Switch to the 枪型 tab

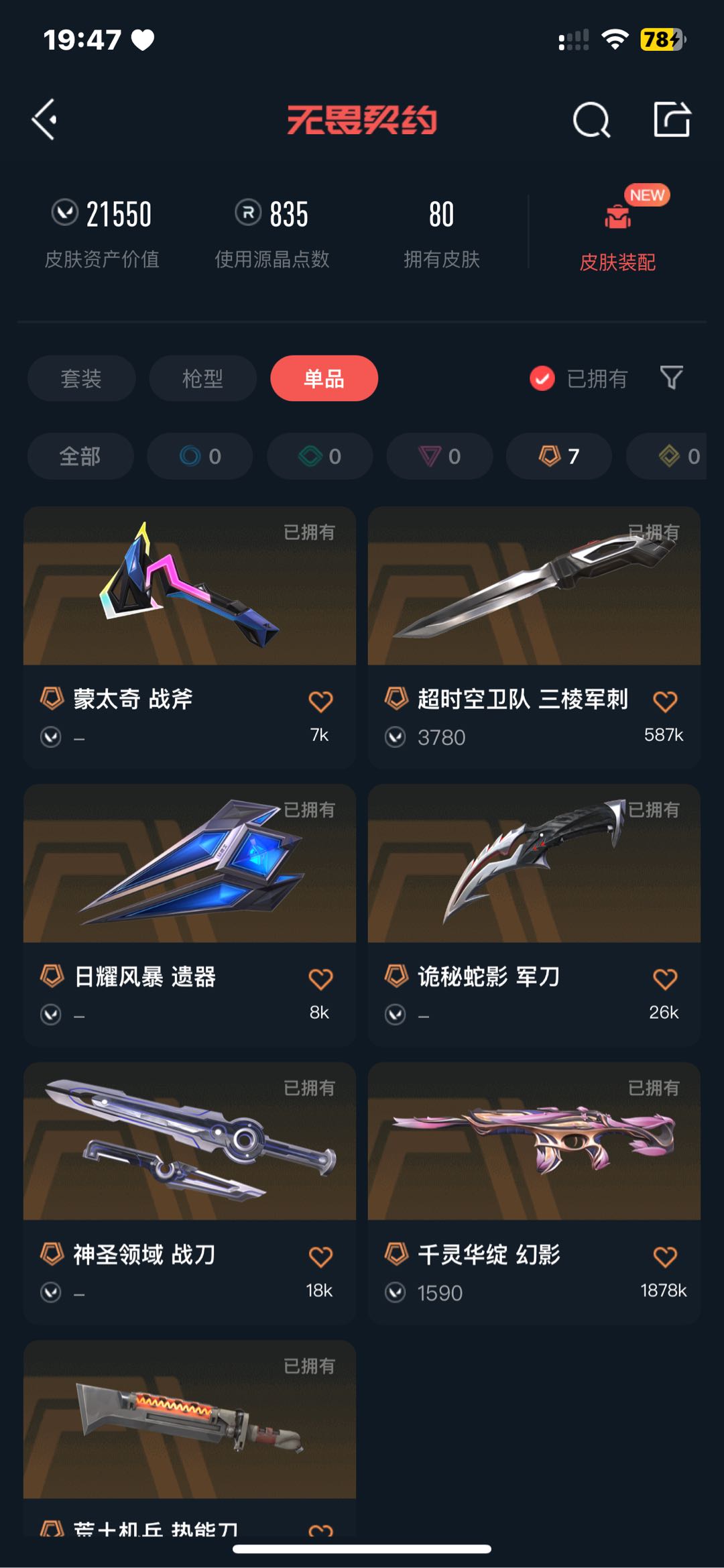click(202, 378)
